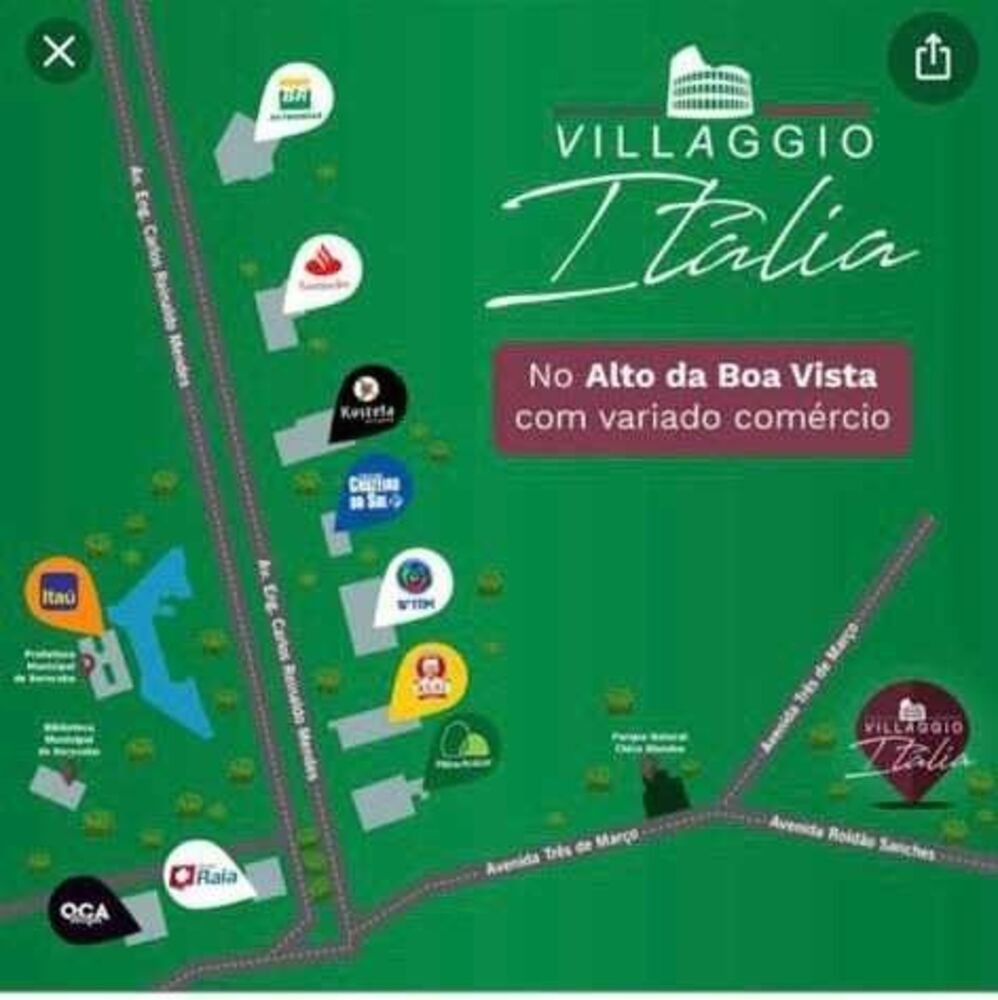The image size is (998, 1000).
Task: Share this image
Action: pyautogui.click(x=932, y=58)
